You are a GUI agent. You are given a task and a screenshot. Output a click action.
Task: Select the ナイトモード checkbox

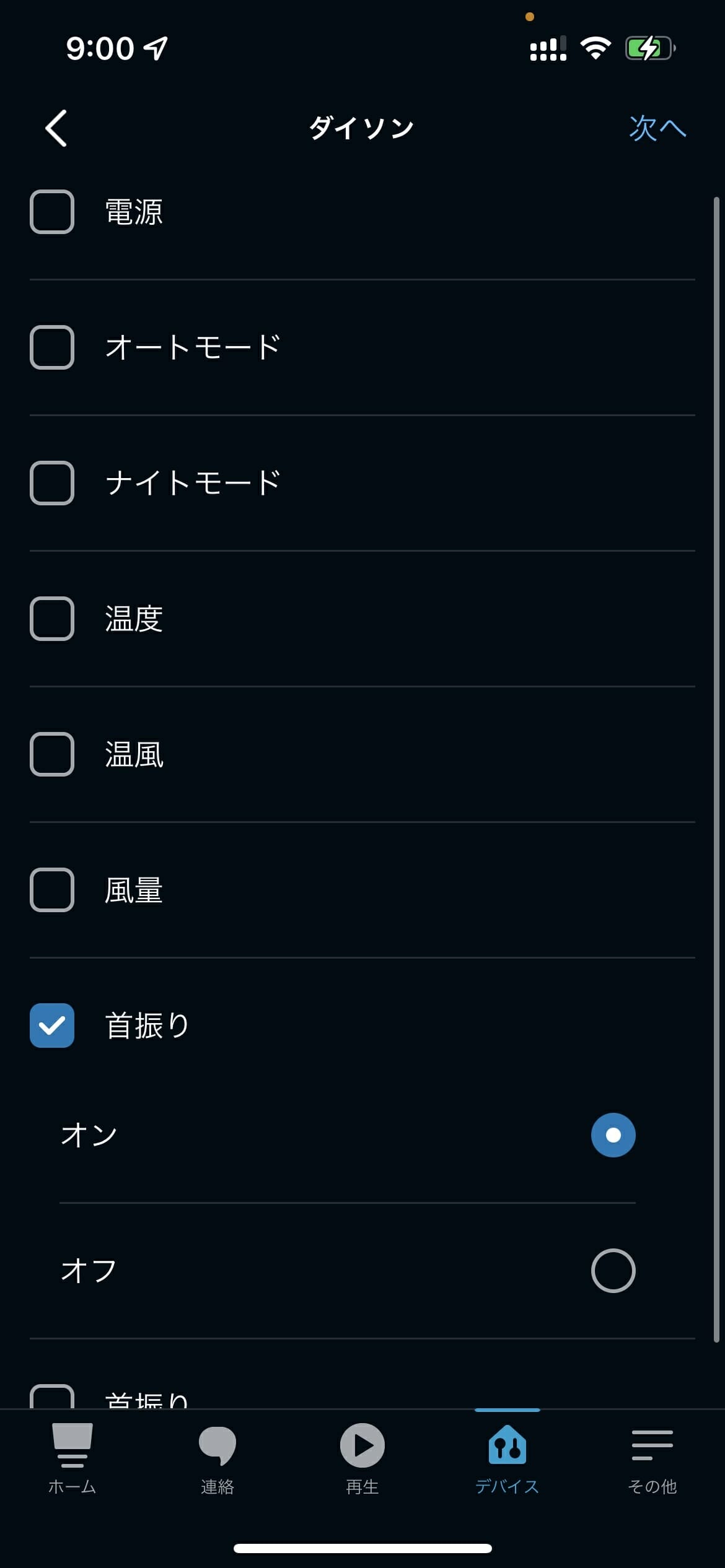coord(52,483)
